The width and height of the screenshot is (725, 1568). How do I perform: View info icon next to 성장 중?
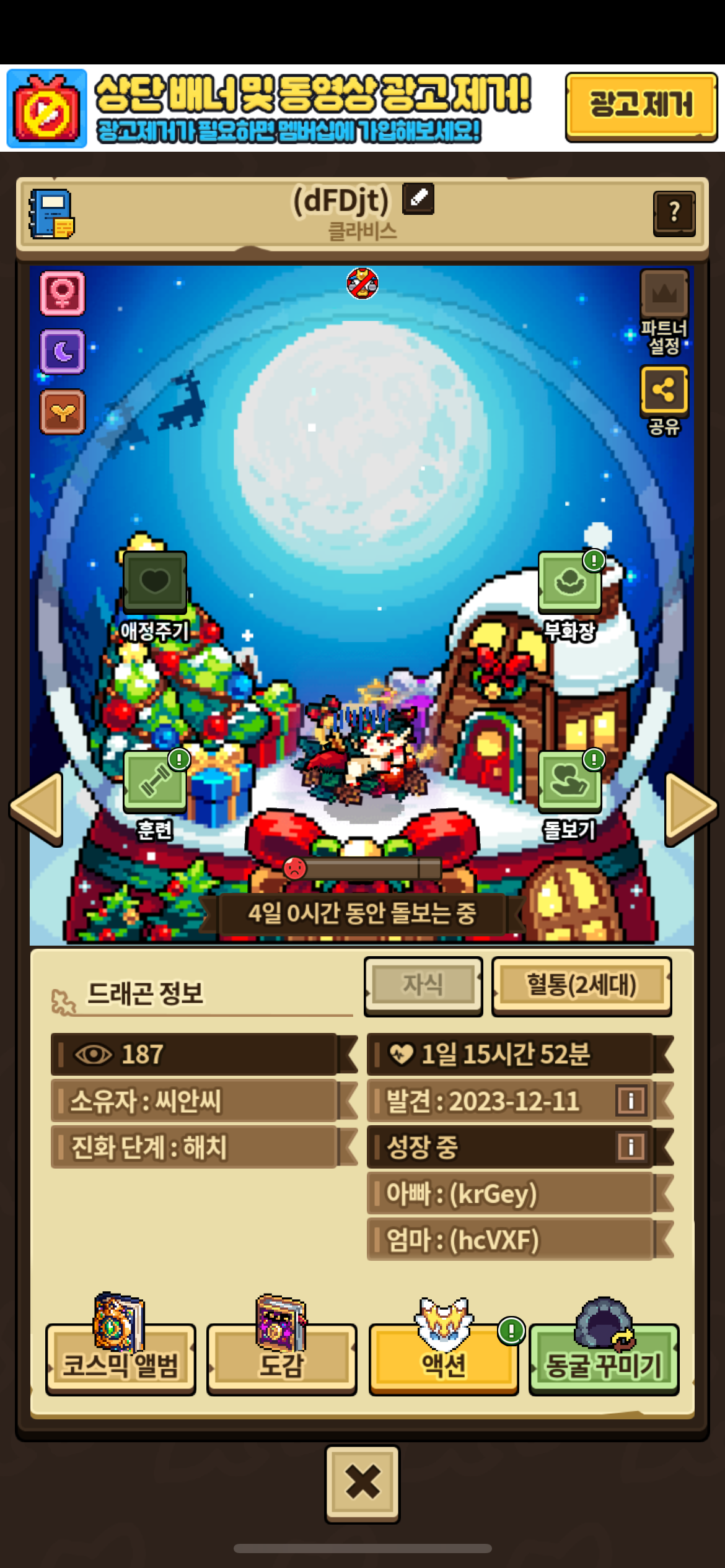[631, 1147]
